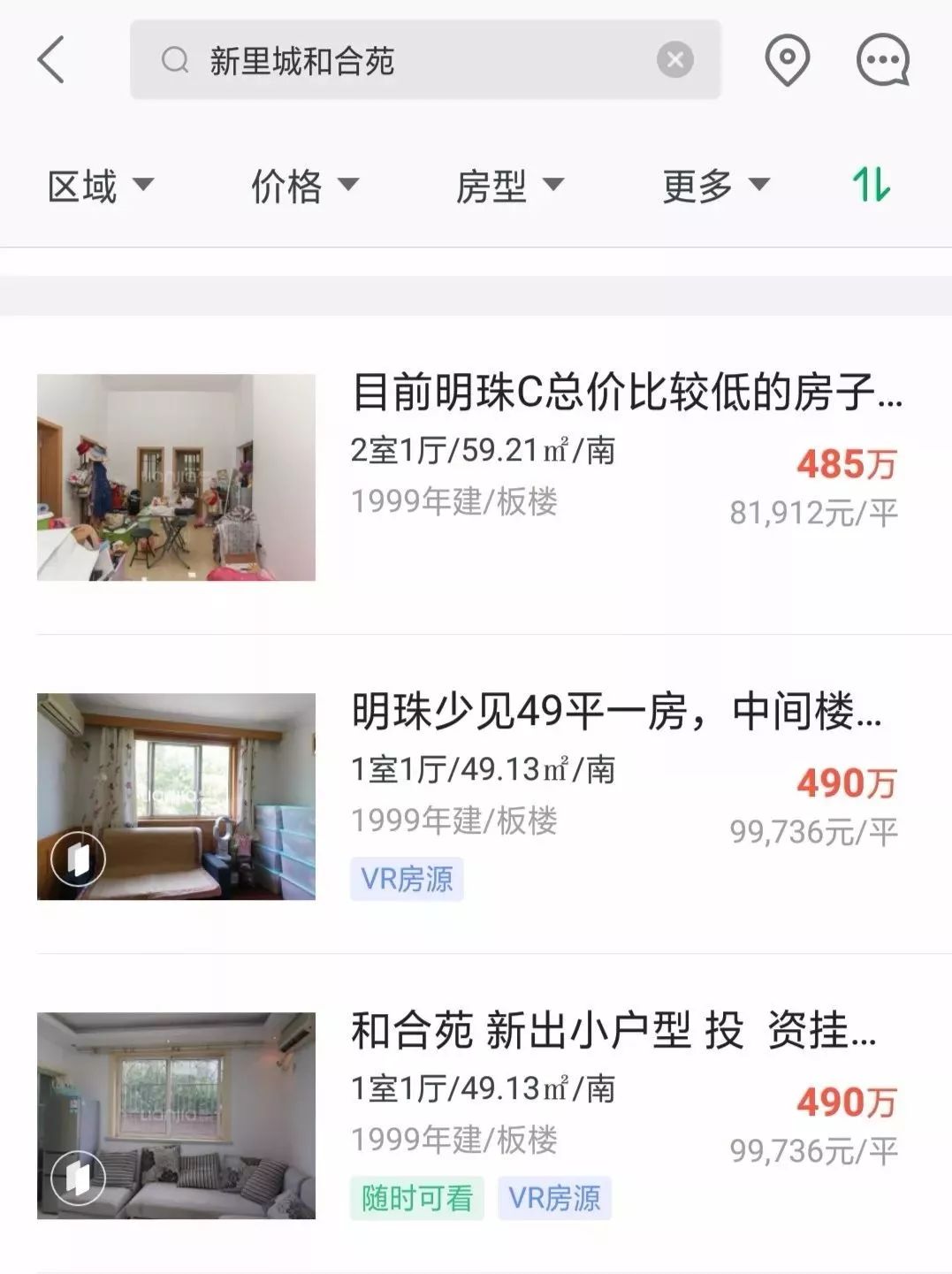Open the map location view
Viewport: 952px width, 1274px height.
click(x=787, y=61)
